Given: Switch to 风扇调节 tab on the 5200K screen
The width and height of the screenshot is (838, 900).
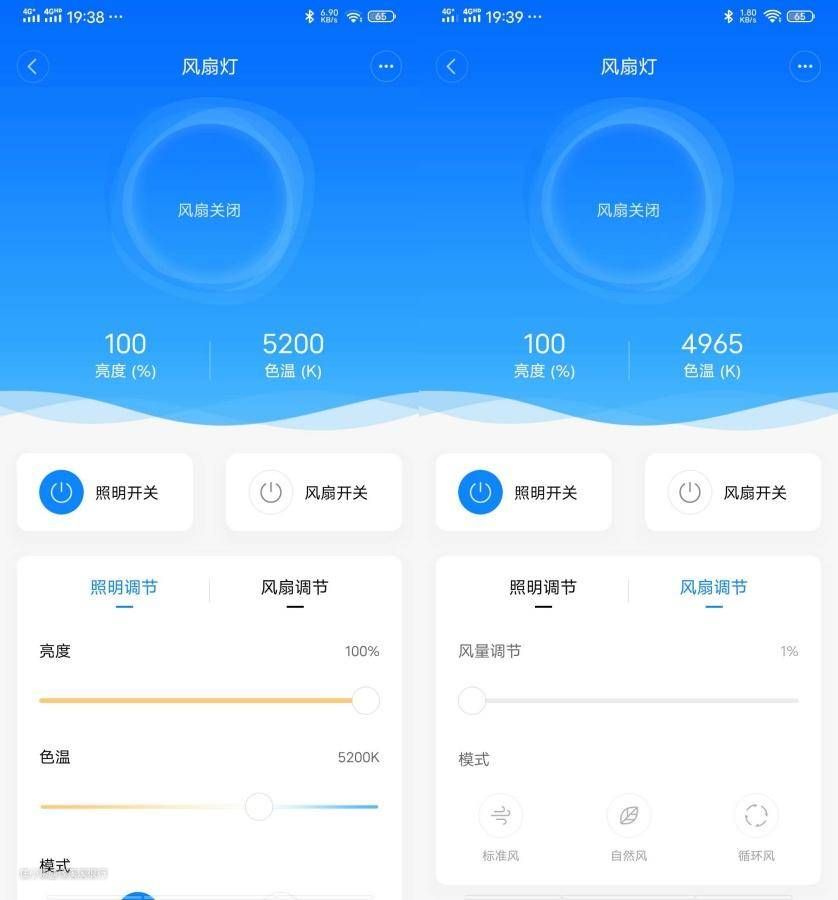Looking at the screenshot, I should click(294, 588).
